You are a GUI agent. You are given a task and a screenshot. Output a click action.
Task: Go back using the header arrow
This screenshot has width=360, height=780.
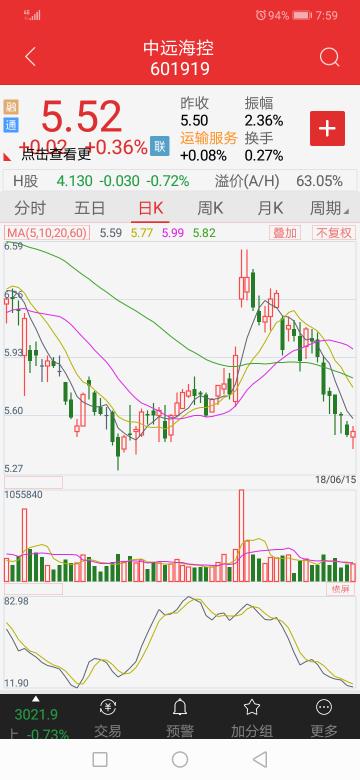[30, 57]
